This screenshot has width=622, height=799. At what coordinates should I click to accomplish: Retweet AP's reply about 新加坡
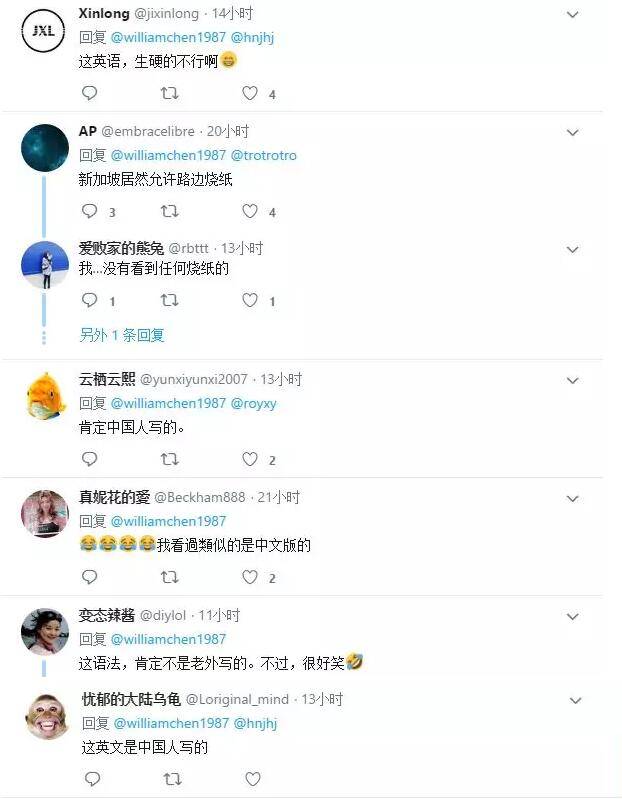coord(170,211)
